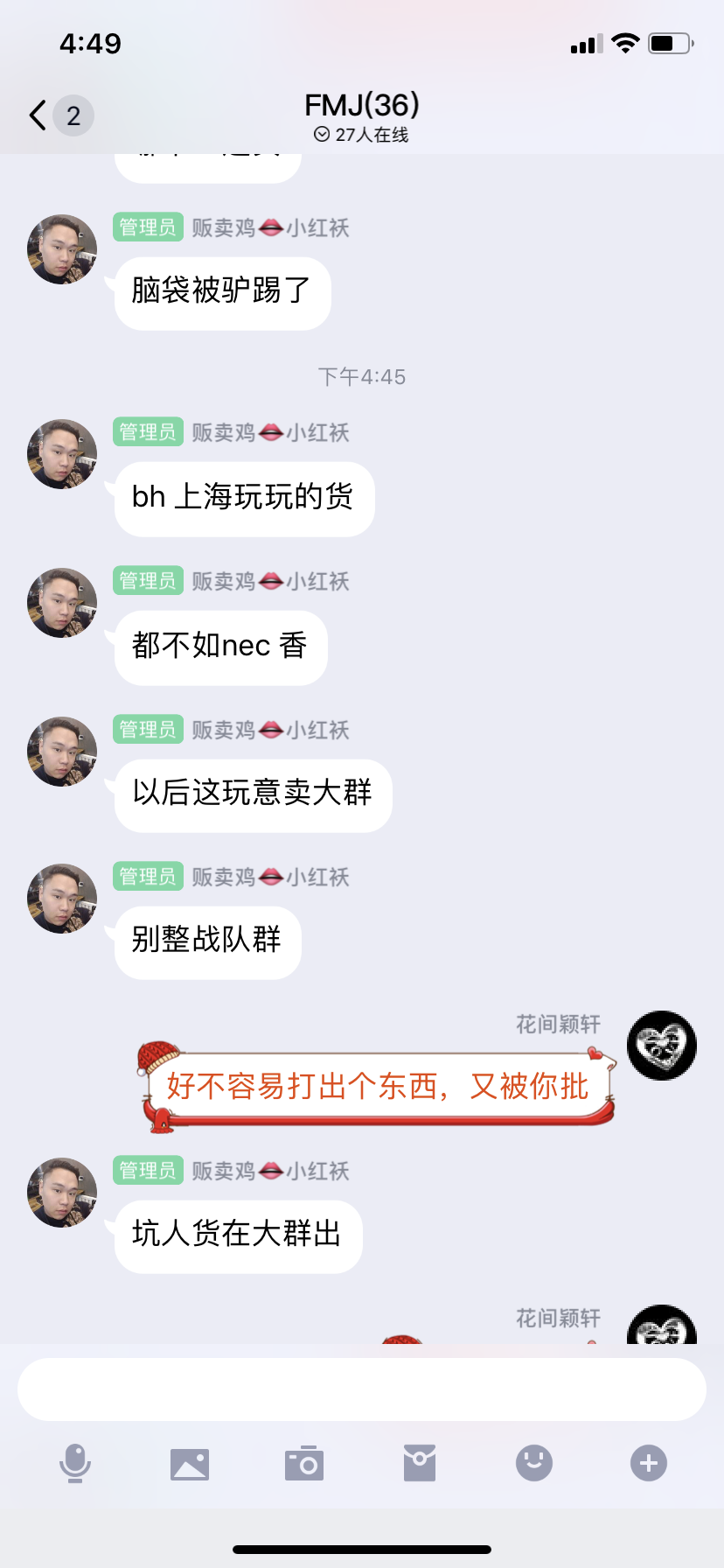
Task: Open the FMJ(36) group details
Action: pyautogui.click(x=361, y=106)
